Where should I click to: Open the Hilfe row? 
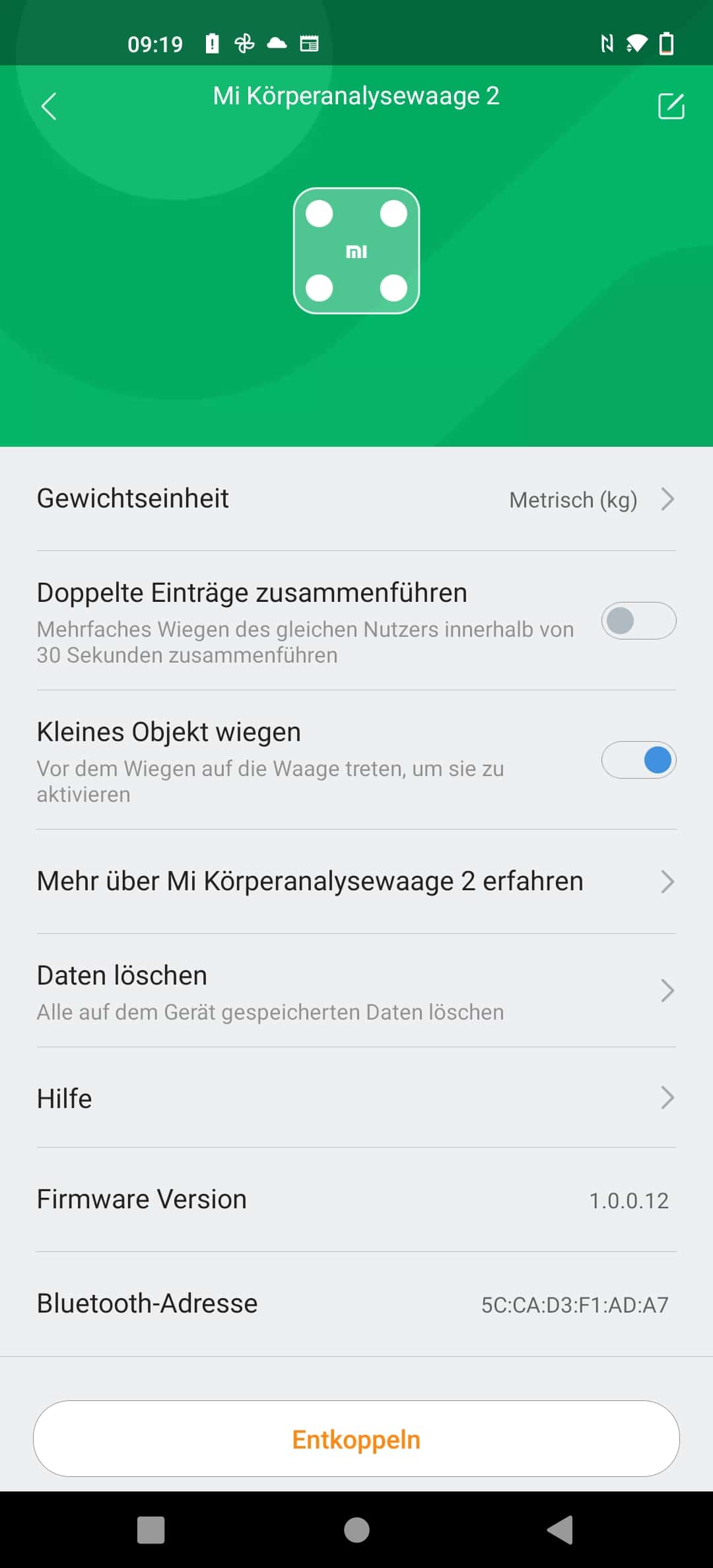tap(356, 1097)
